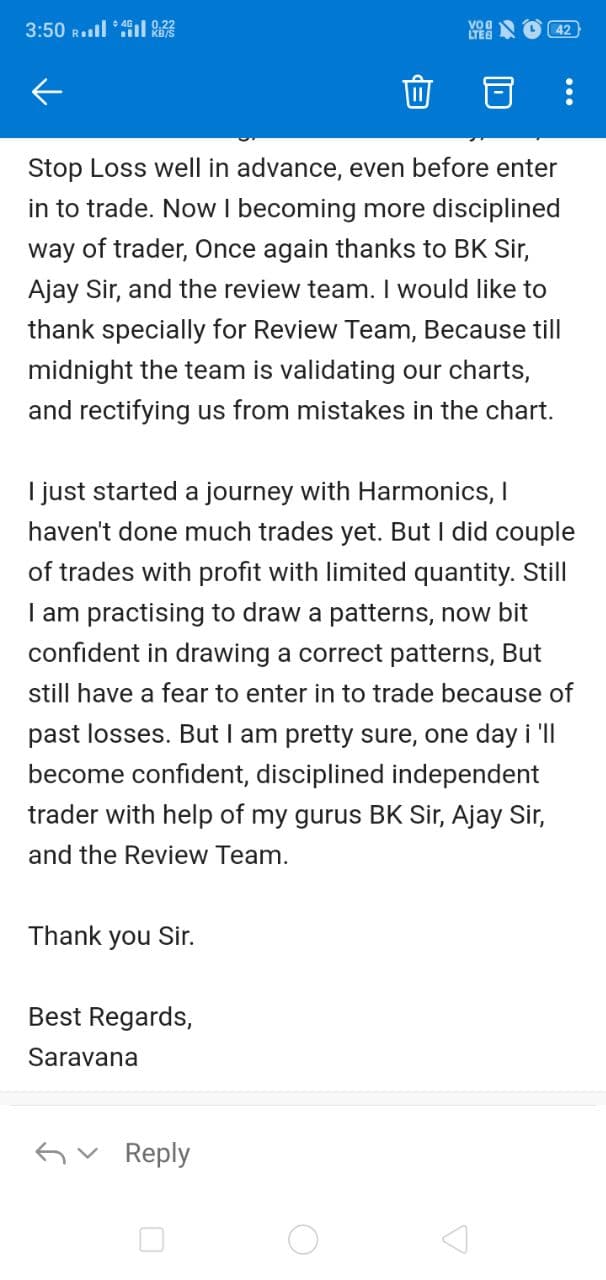Expand reply options dropdown arrow
The width and height of the screenshot is (606, 1280).
coord(89,1154)
